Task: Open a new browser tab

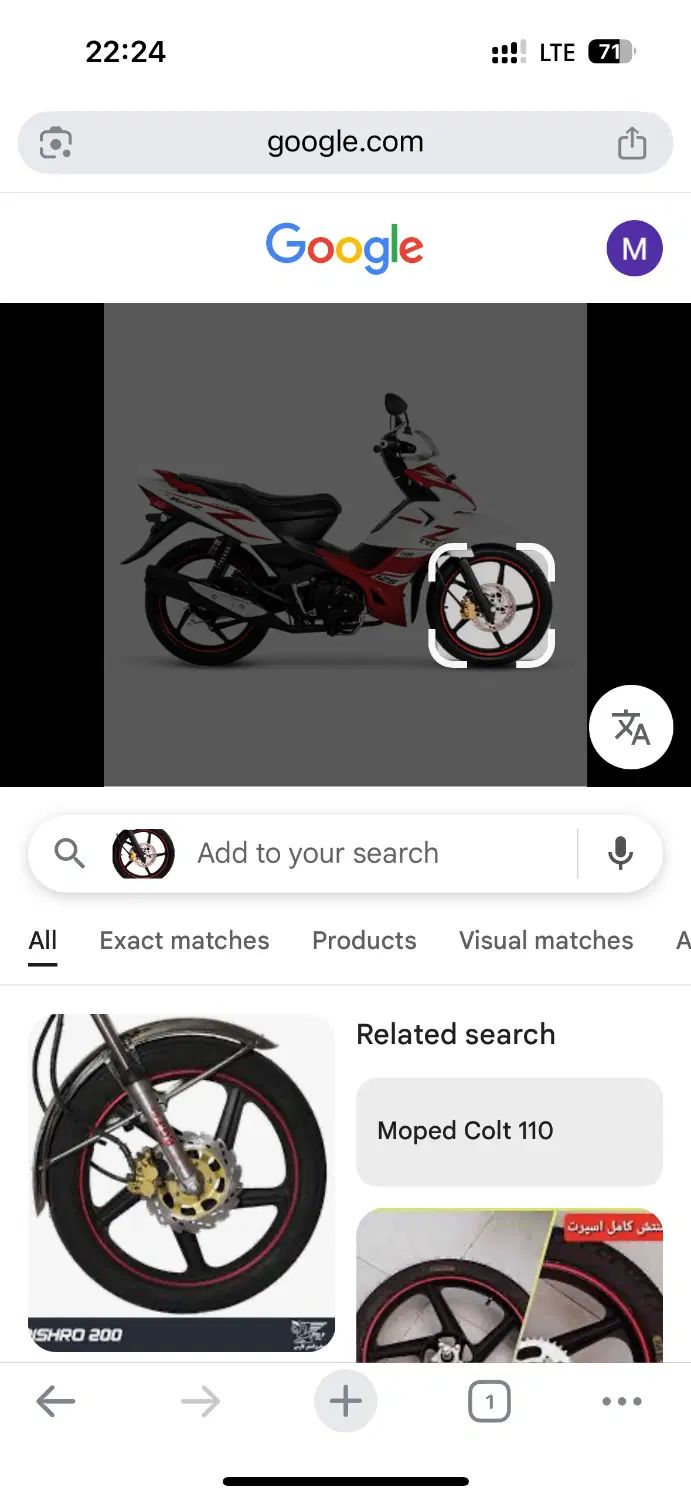Action: click(x=345, y=1402)
